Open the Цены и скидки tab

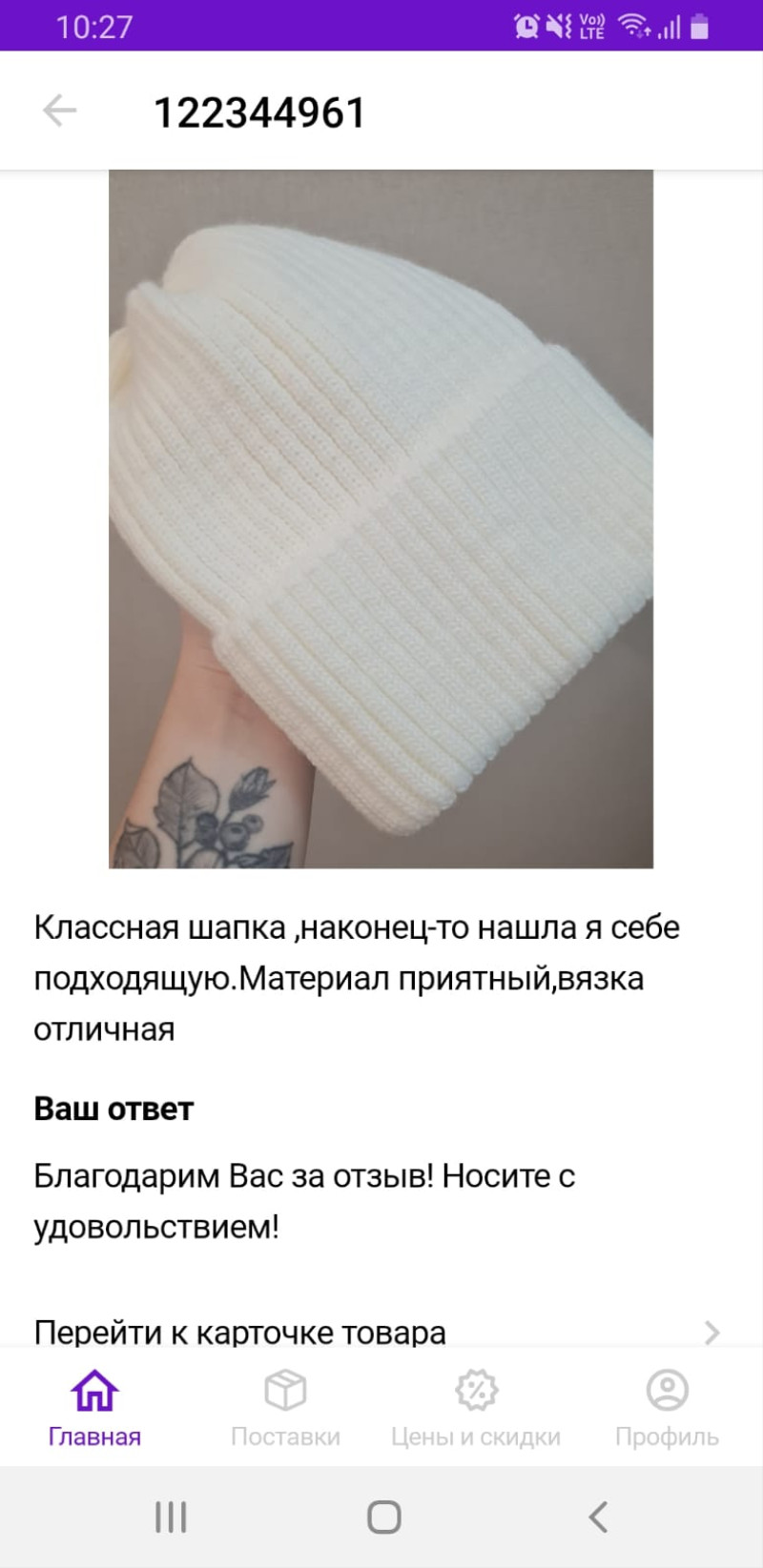(x=476, y=1408)
